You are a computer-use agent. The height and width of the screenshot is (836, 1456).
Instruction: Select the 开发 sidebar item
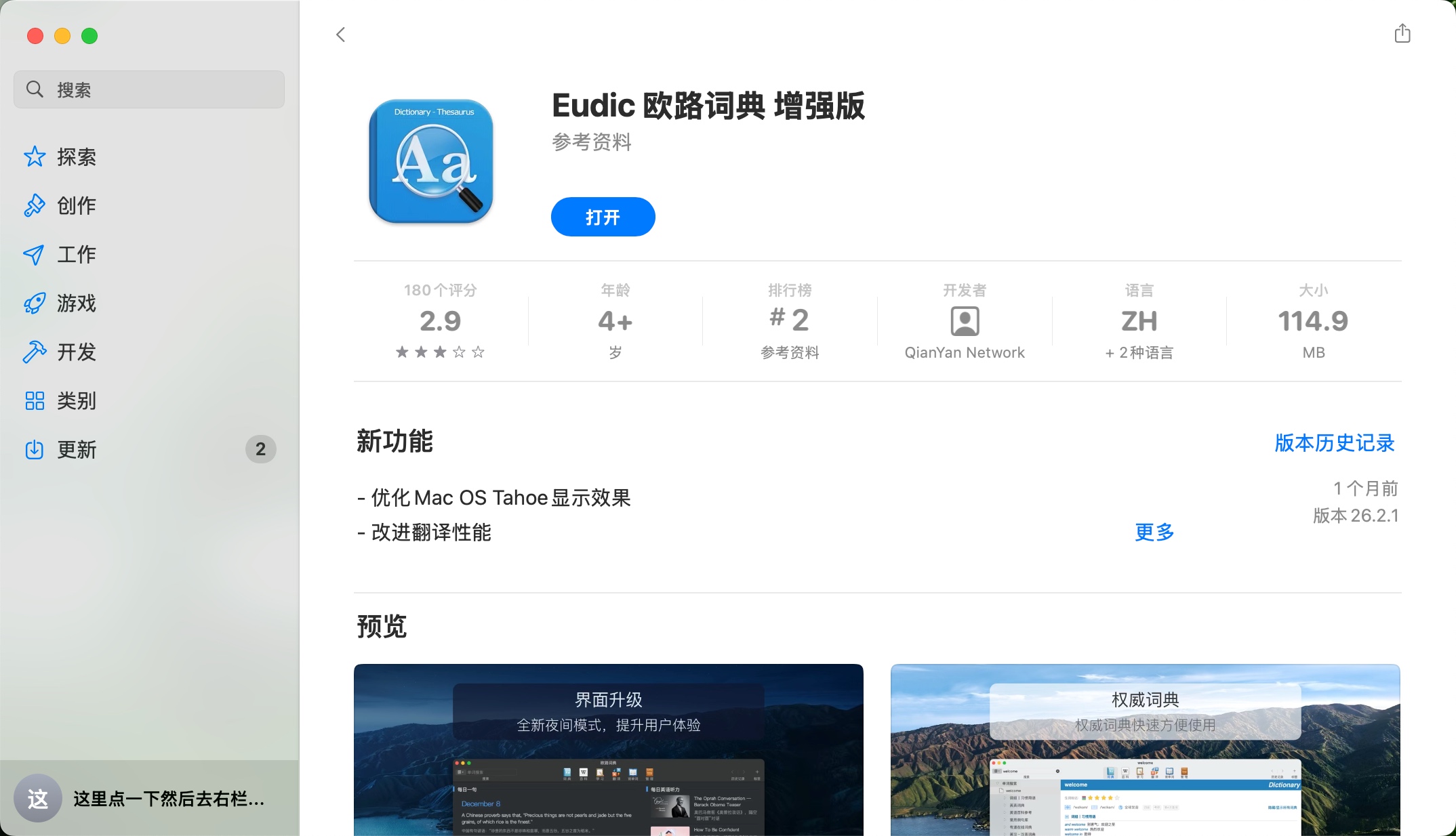click(76, 352)
